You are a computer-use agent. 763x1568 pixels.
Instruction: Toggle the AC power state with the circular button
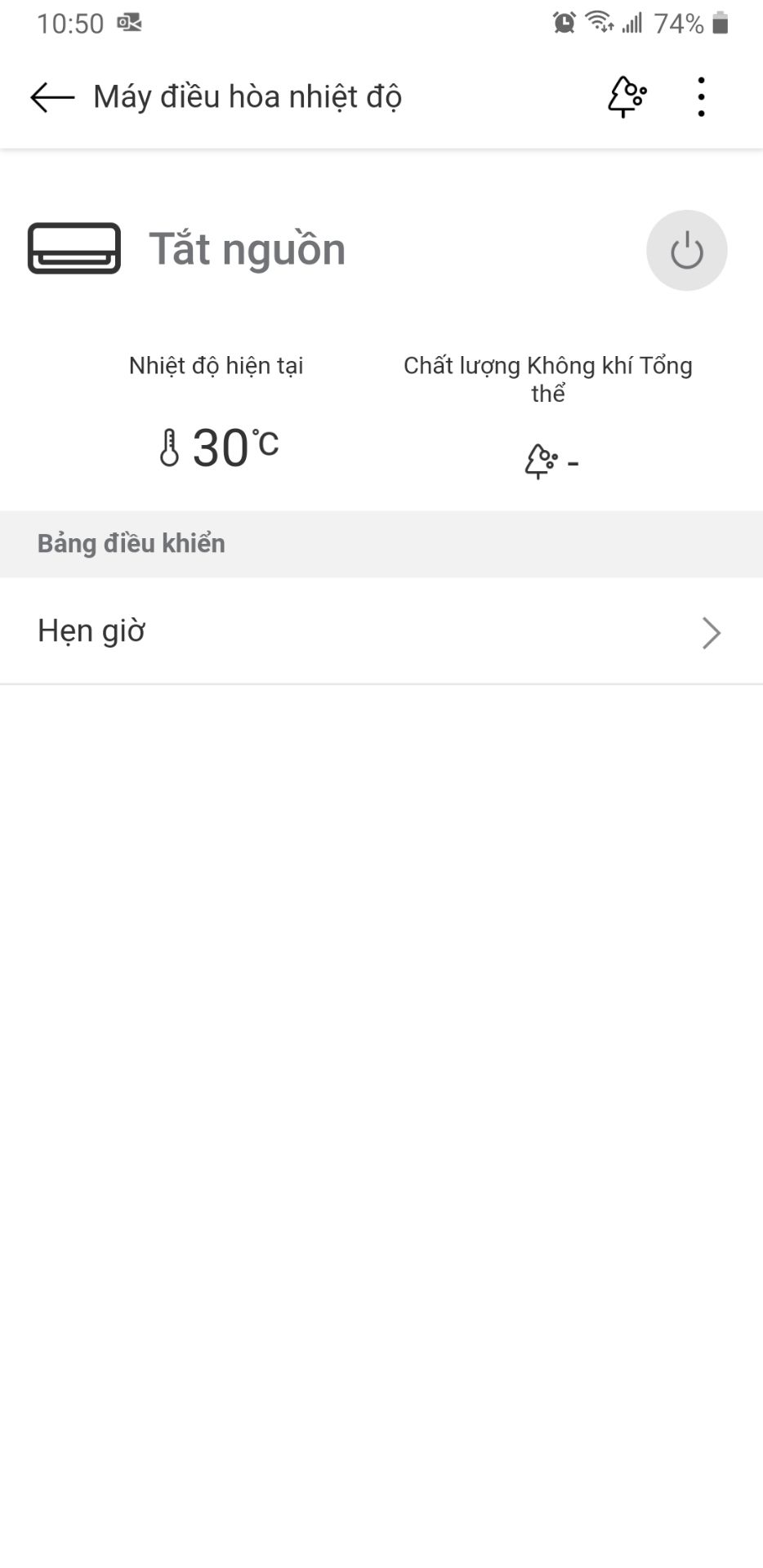[x=686, y=250]
